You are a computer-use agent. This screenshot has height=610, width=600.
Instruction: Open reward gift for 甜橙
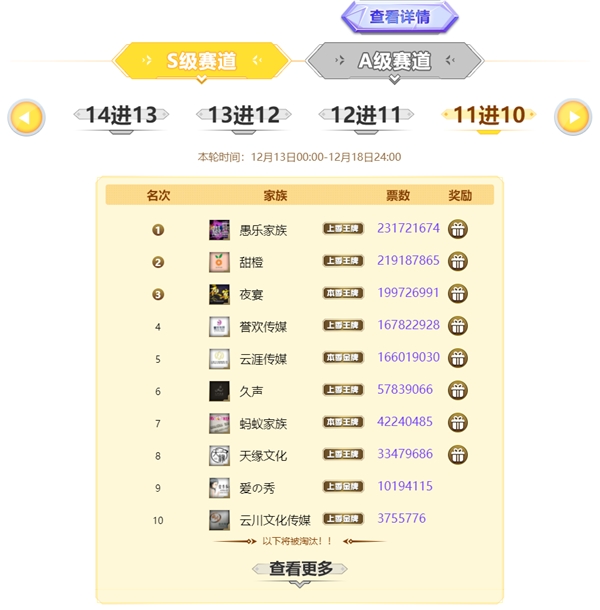pyautogui.click(x=458, y=261)
